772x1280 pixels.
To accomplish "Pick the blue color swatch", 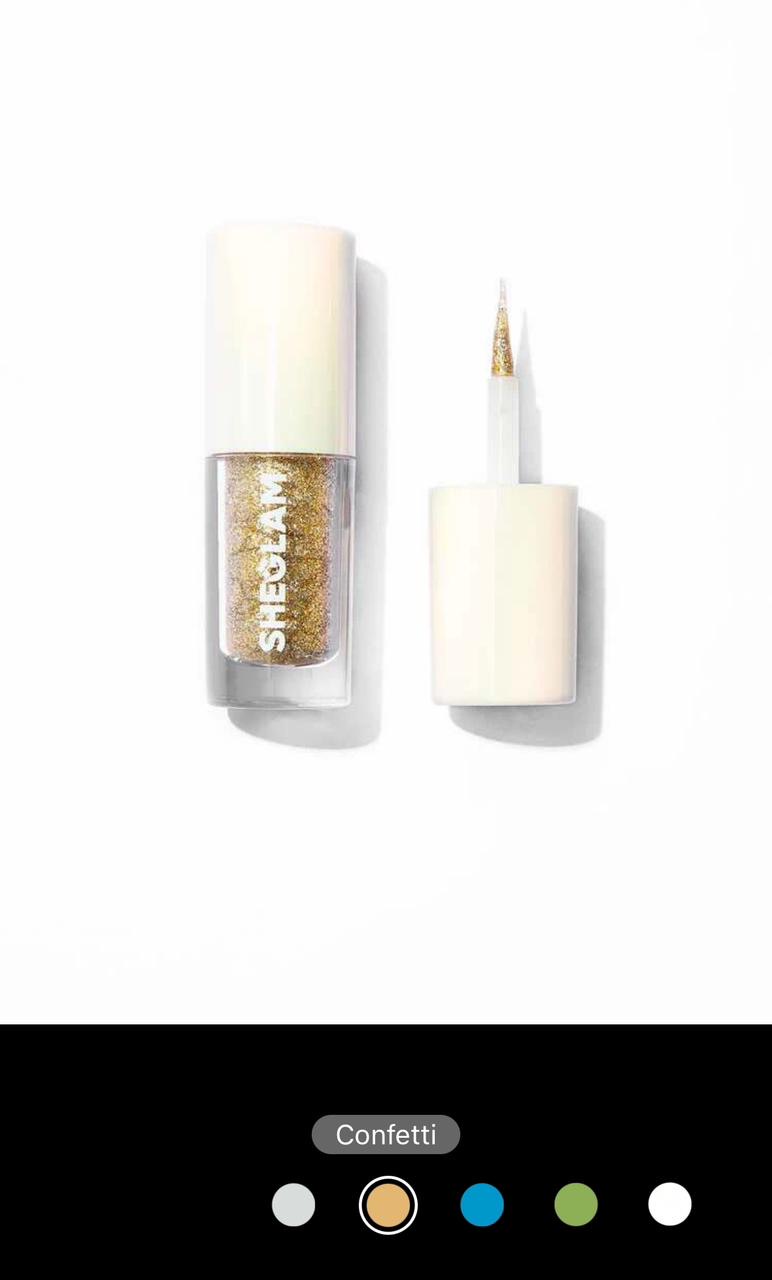I will point(482,1205).
